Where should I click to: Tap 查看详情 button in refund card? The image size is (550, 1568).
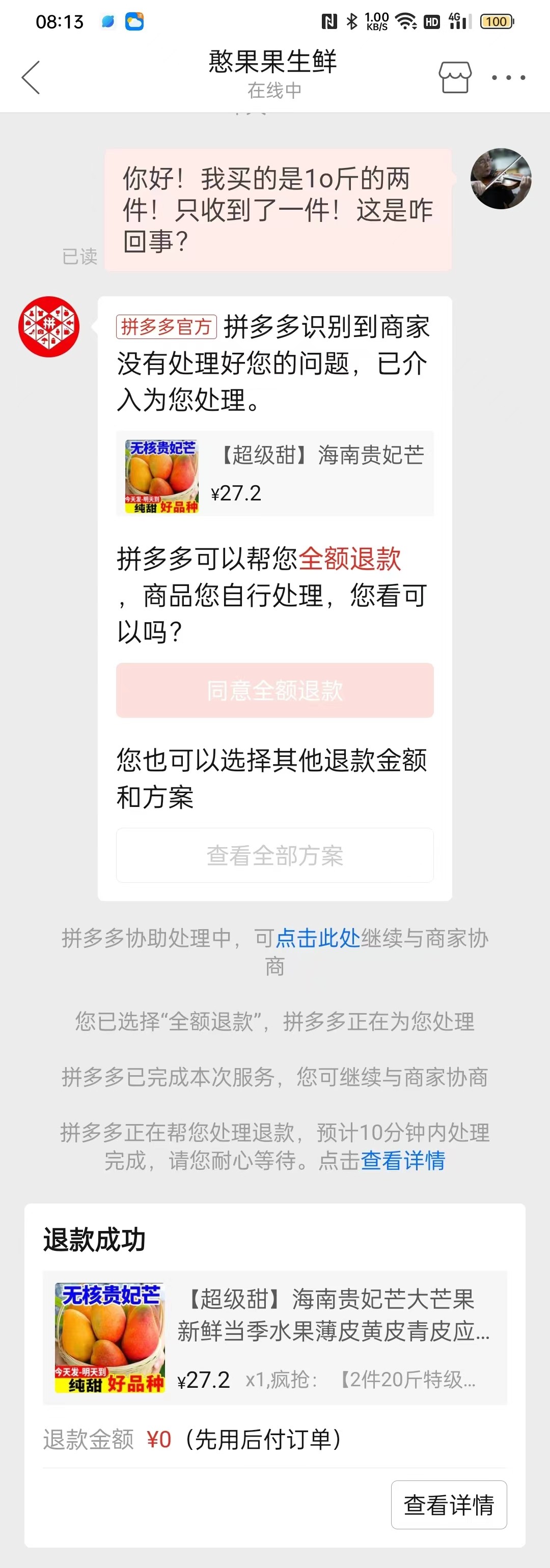pos(448,1505)
